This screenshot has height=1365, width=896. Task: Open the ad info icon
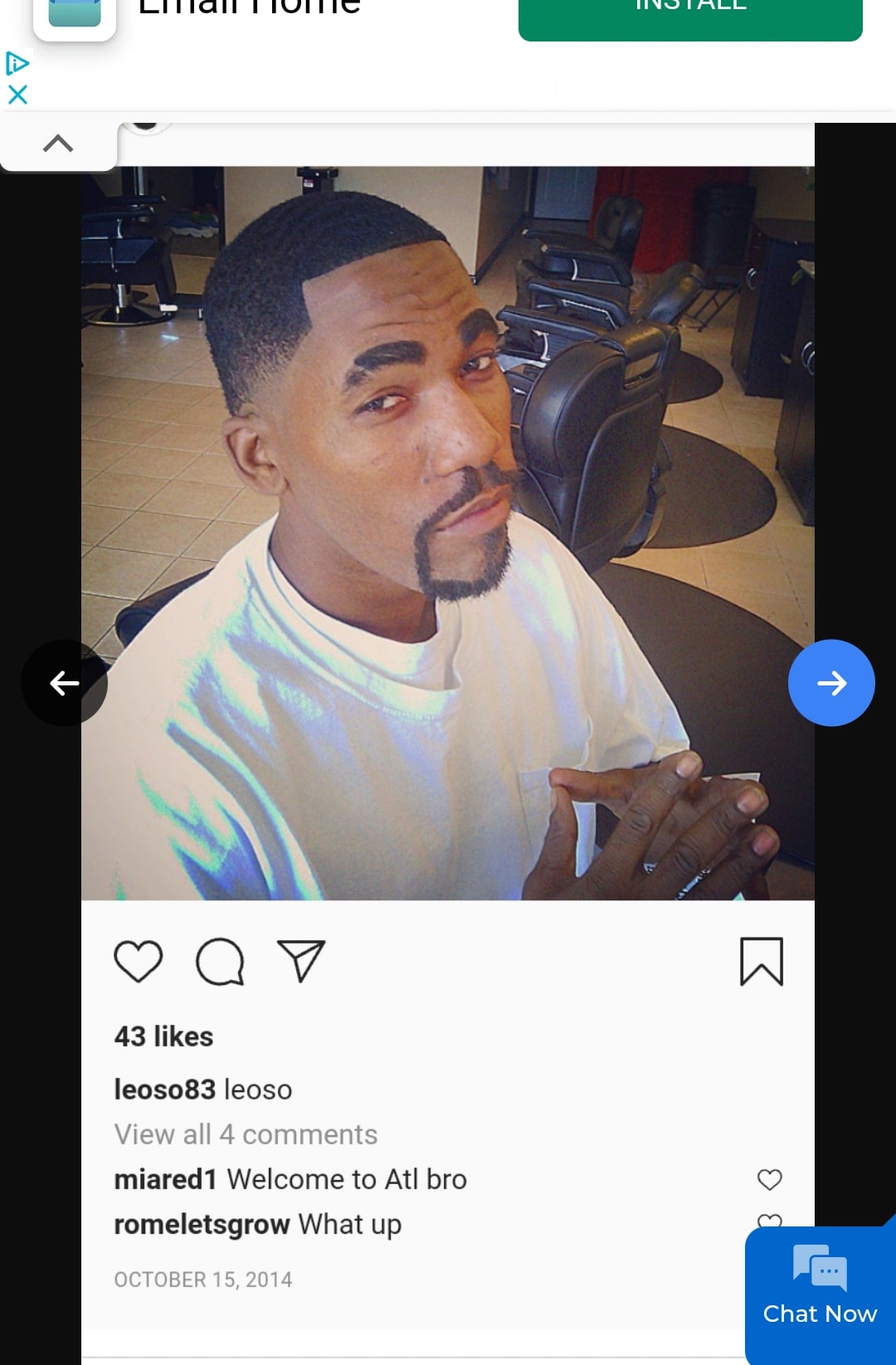click(17, 63)
